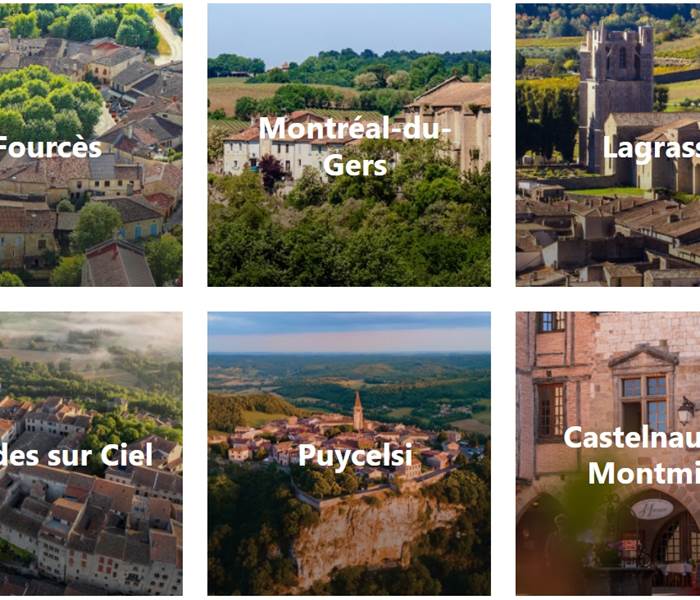Viewport: 700px width, 600px height.
Task: Open the Puycelsi village tile
Action: [x=349, y=454]
